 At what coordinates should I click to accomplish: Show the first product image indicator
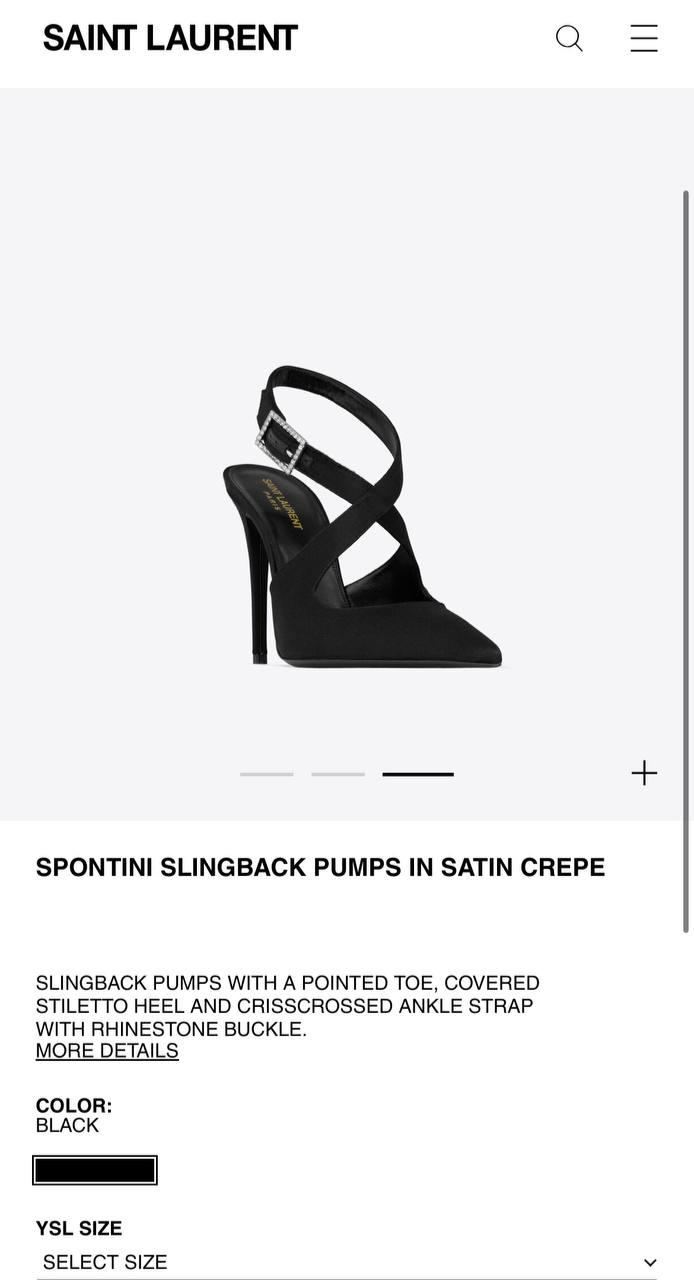tap(267, 774)
